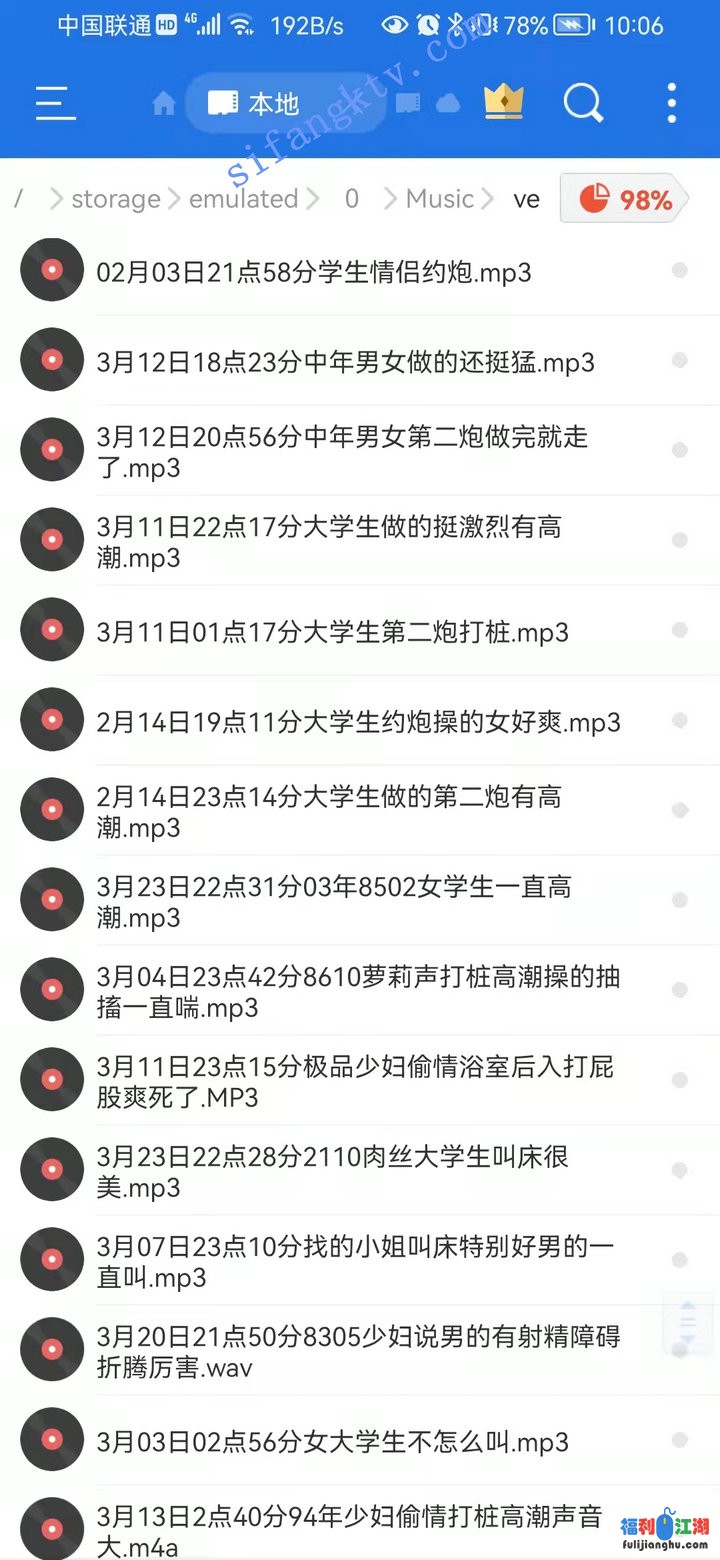Open the hamburger drawer menu
720x1560 pixels.
[x=55, y=102]
